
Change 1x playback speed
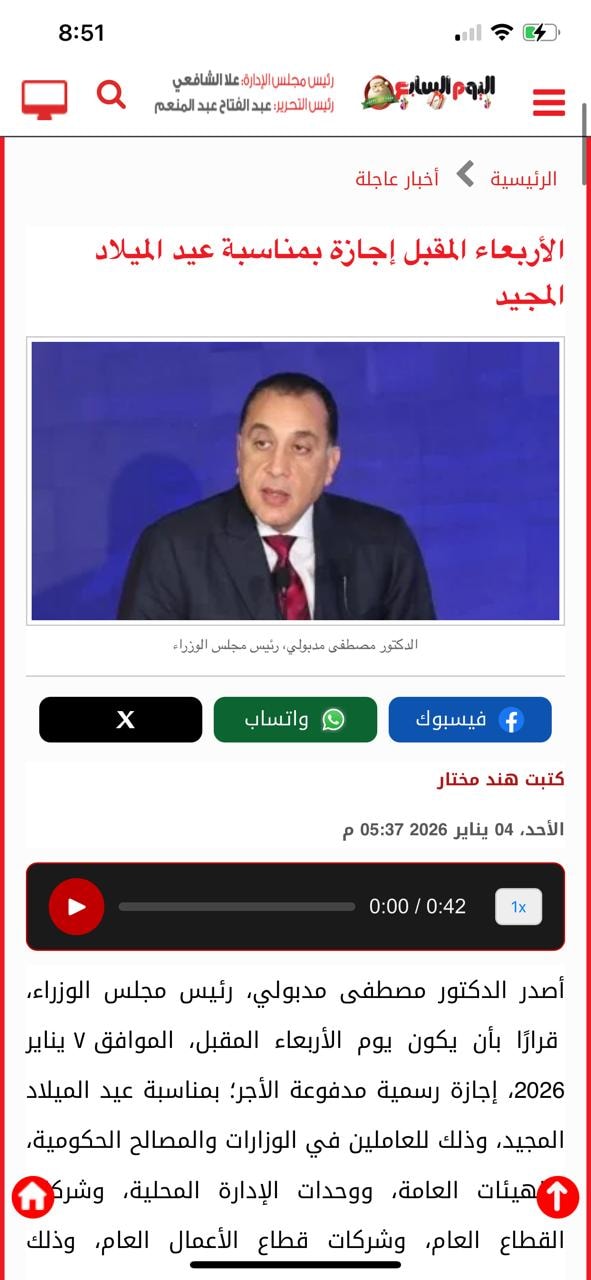click(518, 907)
